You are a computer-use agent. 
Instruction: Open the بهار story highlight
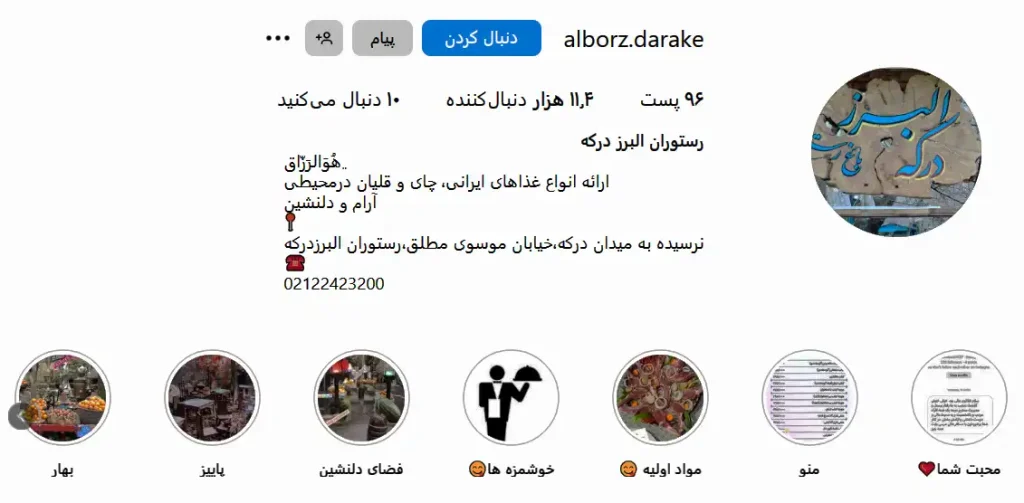coord(64,397)
